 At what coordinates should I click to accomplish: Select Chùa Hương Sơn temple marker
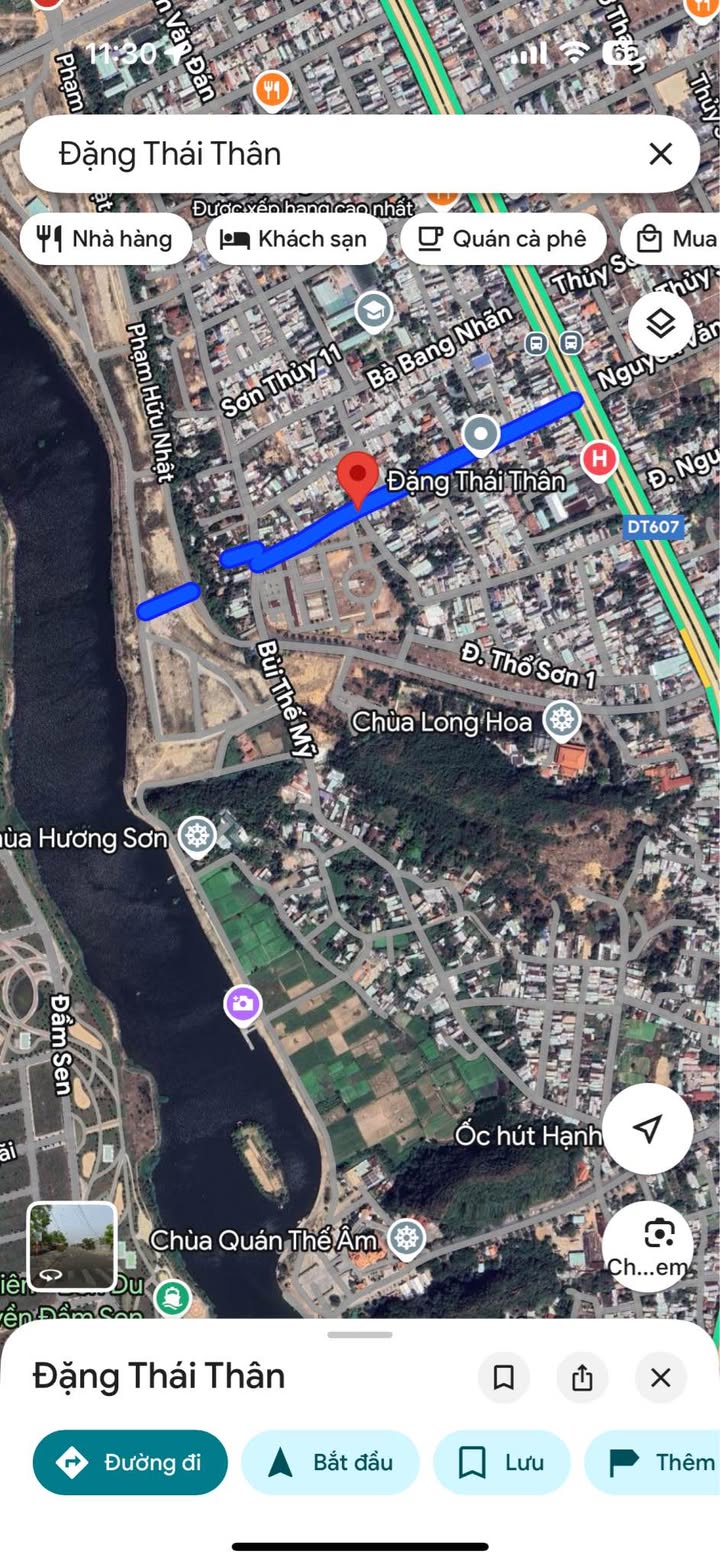pyautogui.click(x=198, y=836)
